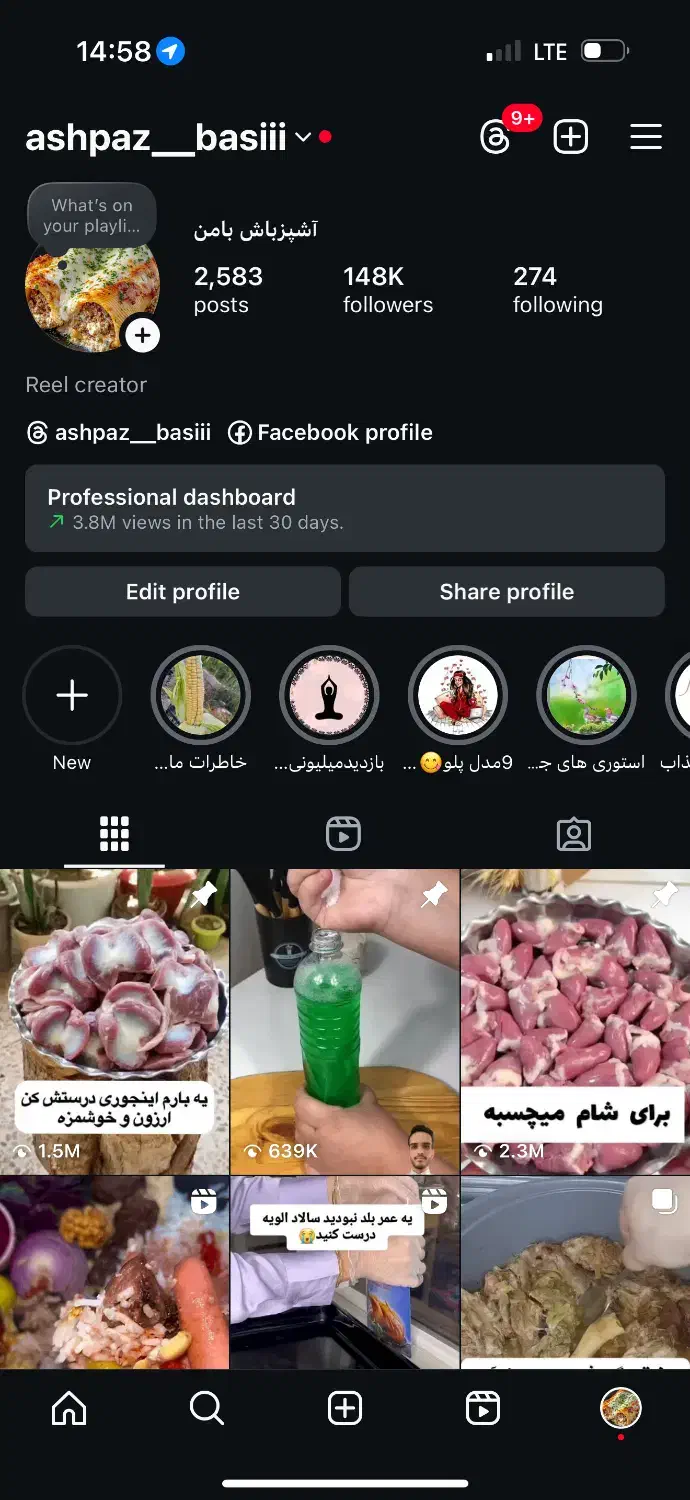Open Search in bottom navigation
Viewport: 690px width, 1500px height.
[x=207, y=1408]
